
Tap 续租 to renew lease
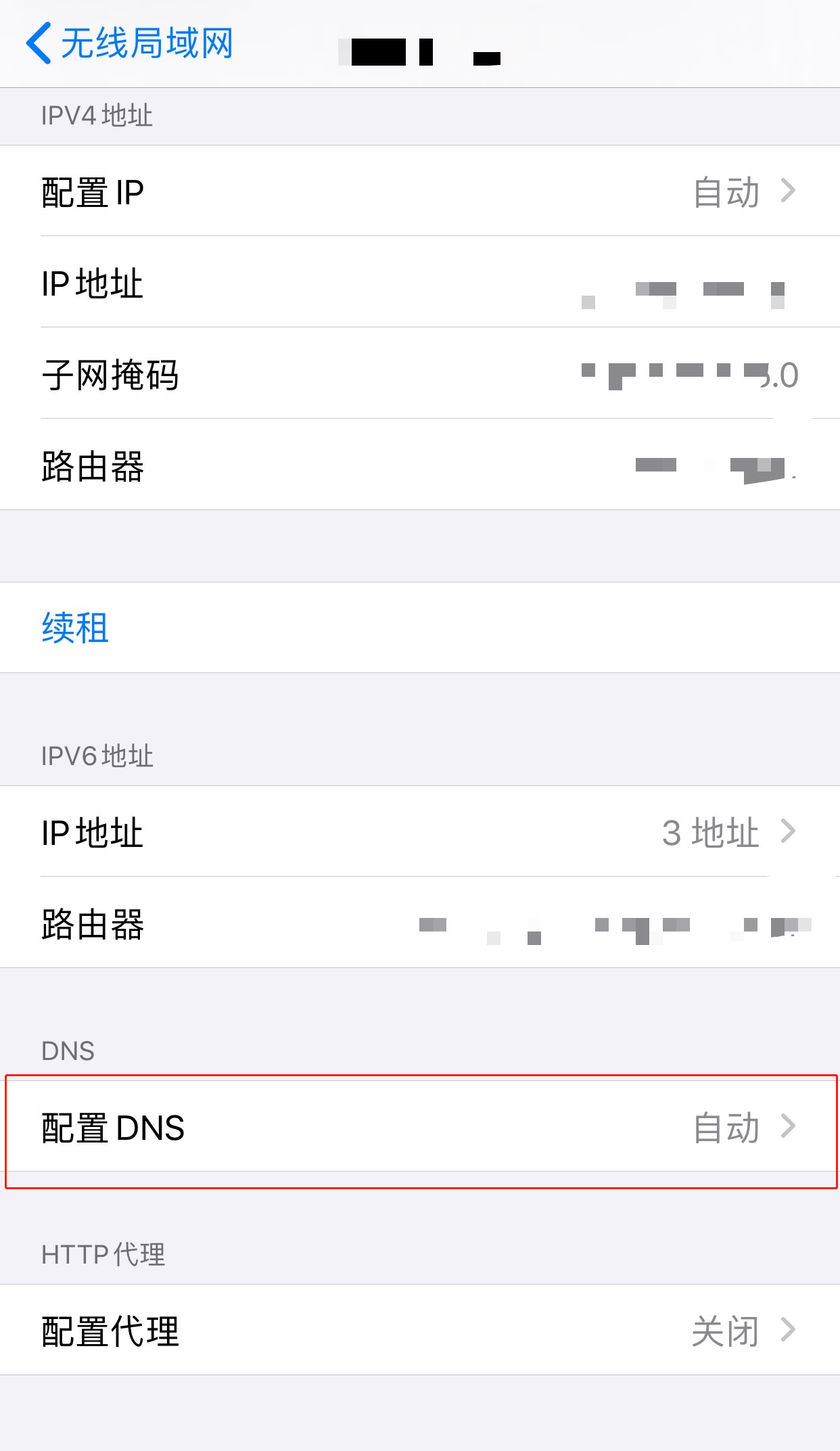click(x=420, y=628)
